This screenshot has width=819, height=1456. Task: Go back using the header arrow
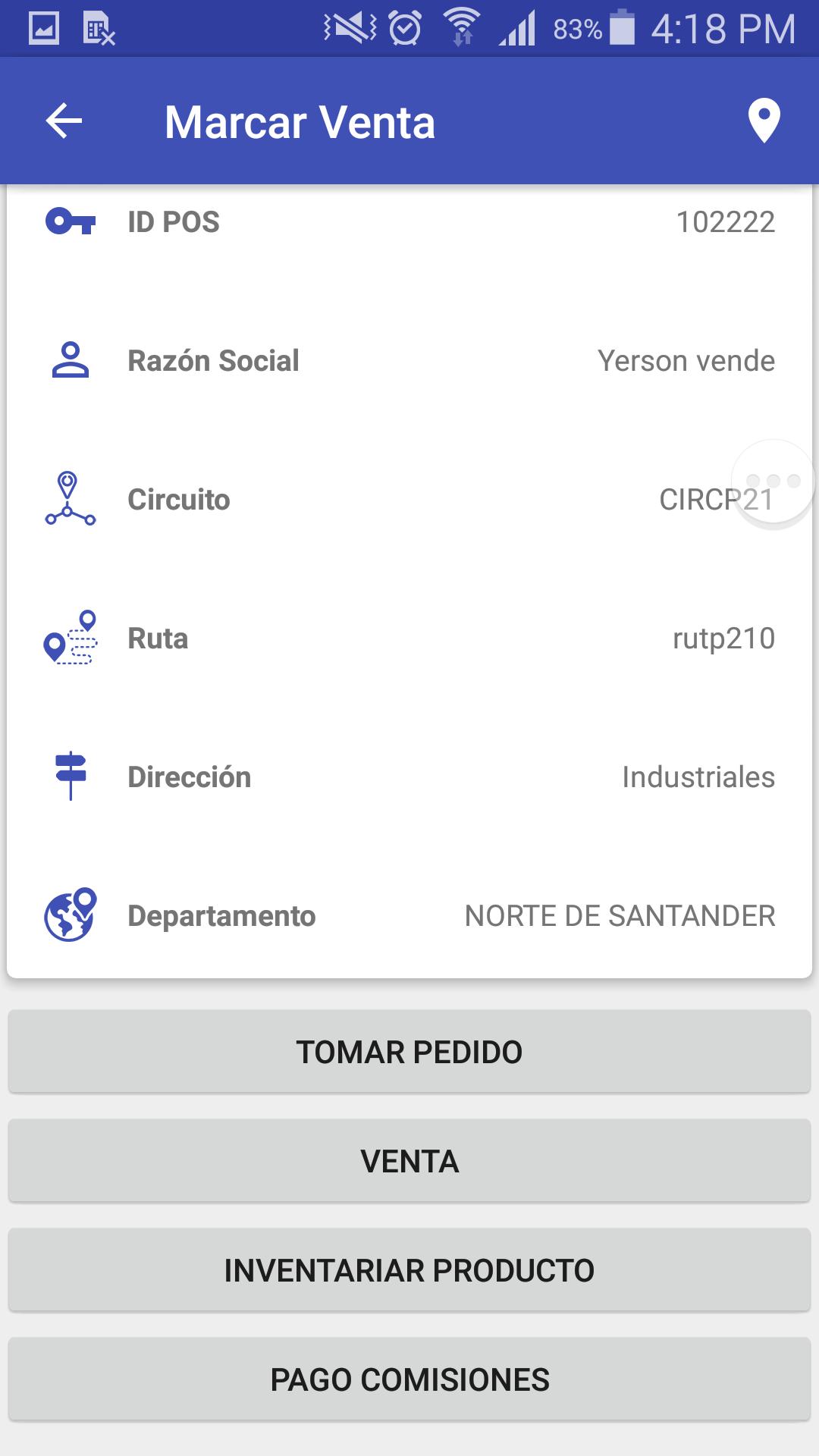point(64,121)
